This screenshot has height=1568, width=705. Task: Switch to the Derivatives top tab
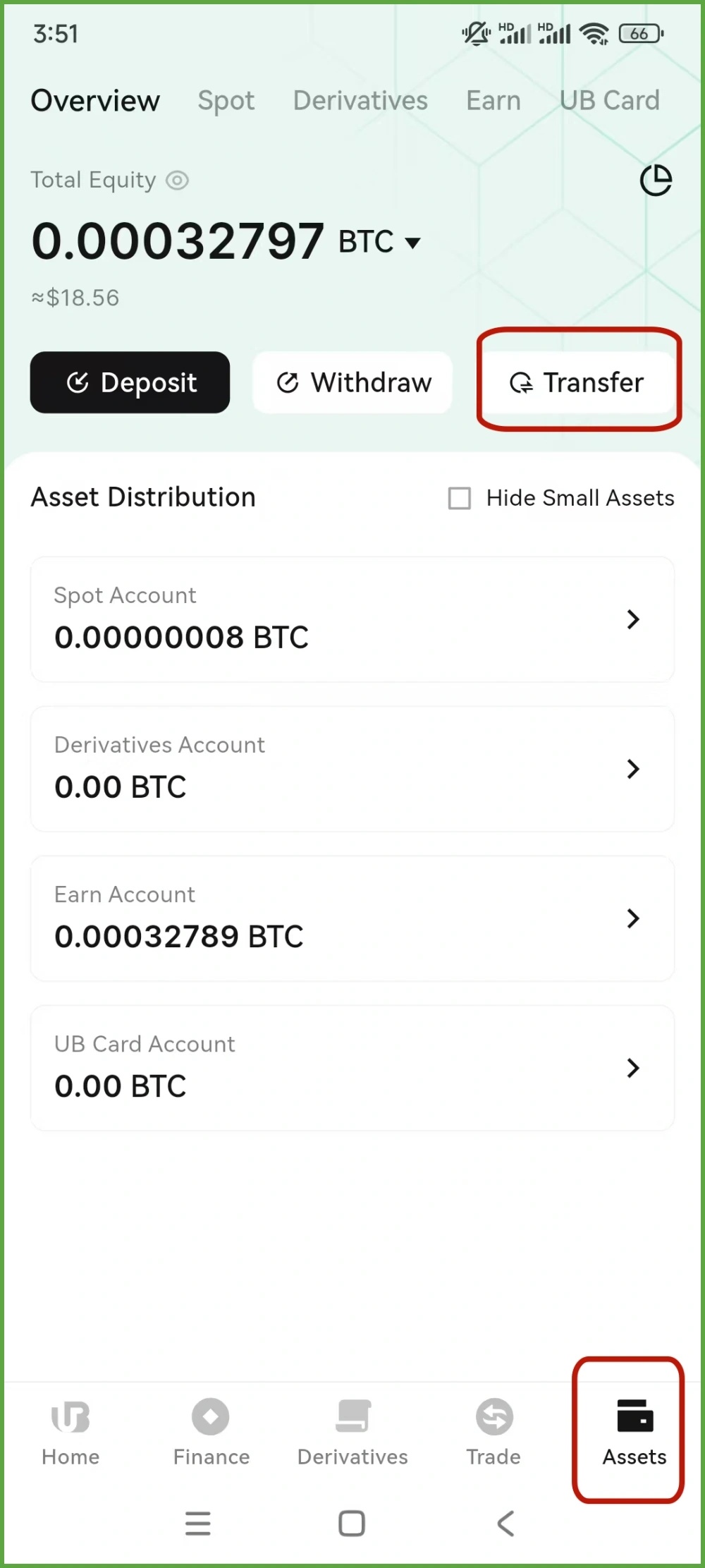click(x=360, y=101)
